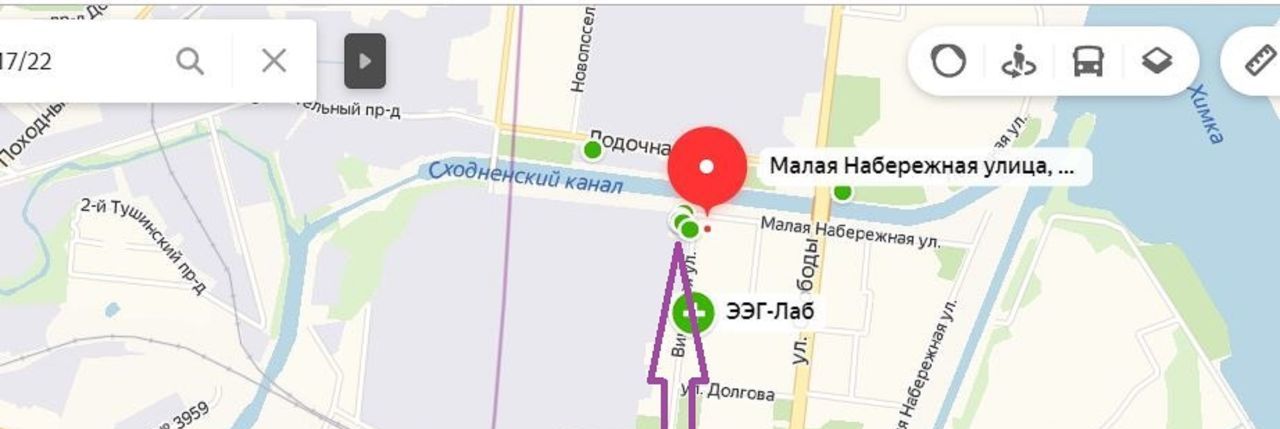This screenshot has height=429, width=1280.
Task: Open the map layers selector
Action: point(1156,62)
